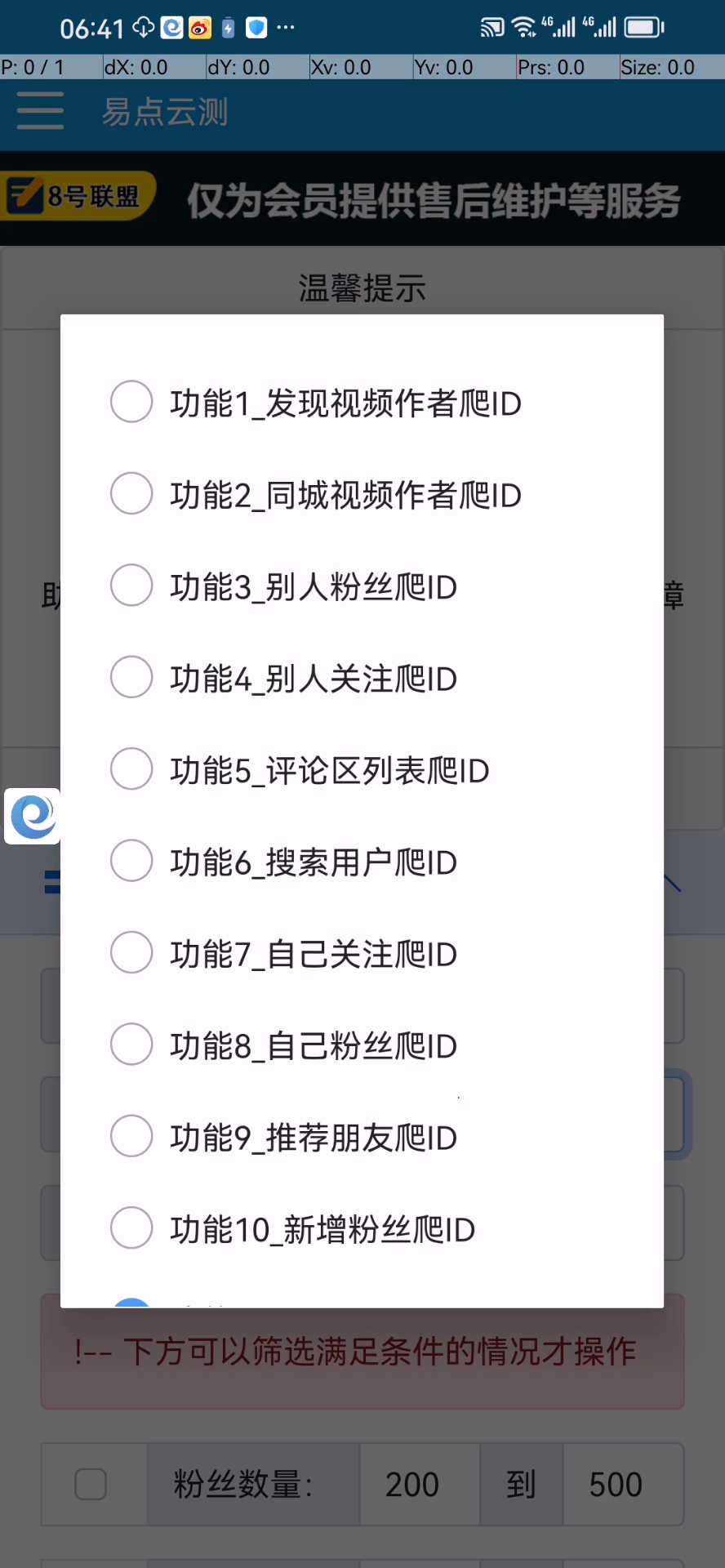Select 功能1_发现视频作者爬ID option
Image resolution: width=725 pixels, height=1568 pixels.
[x=131, y=402]
